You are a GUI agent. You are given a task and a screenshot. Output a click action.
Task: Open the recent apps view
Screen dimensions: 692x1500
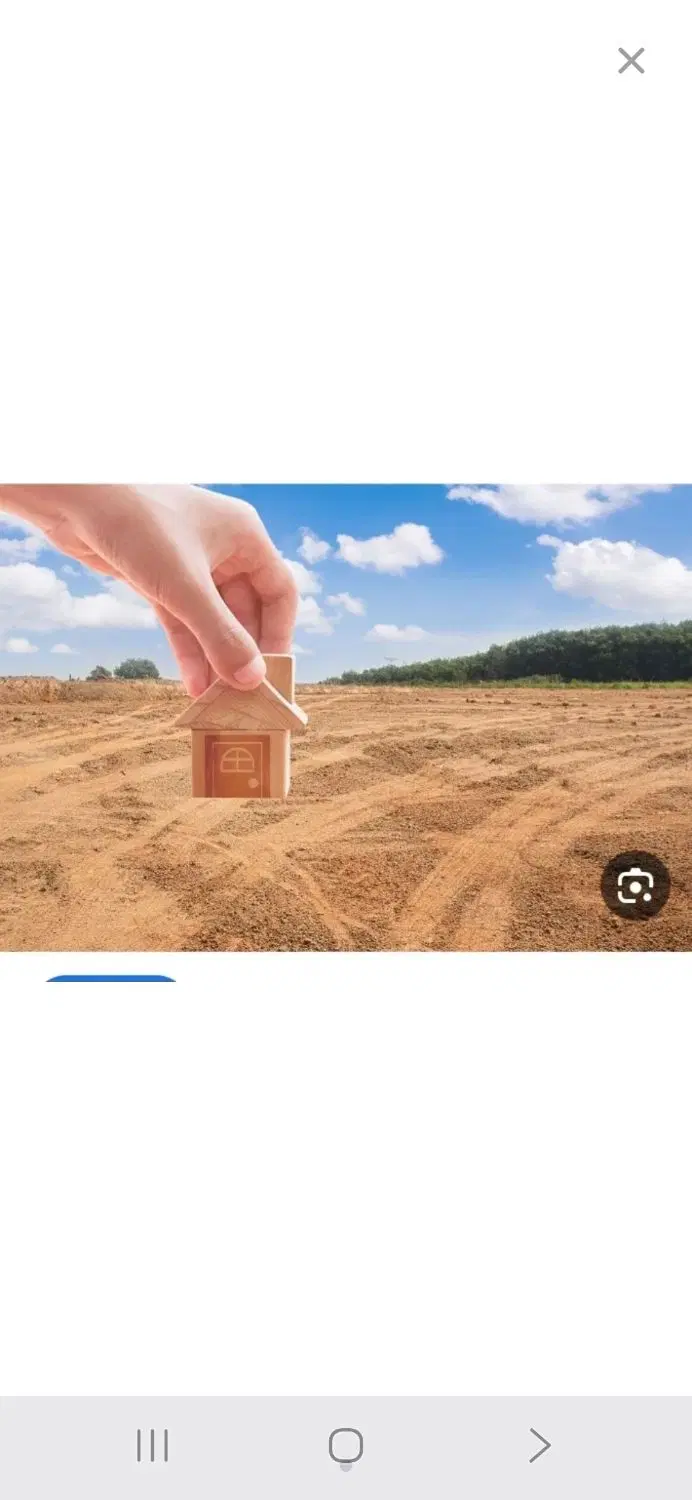coord(152,1446)
